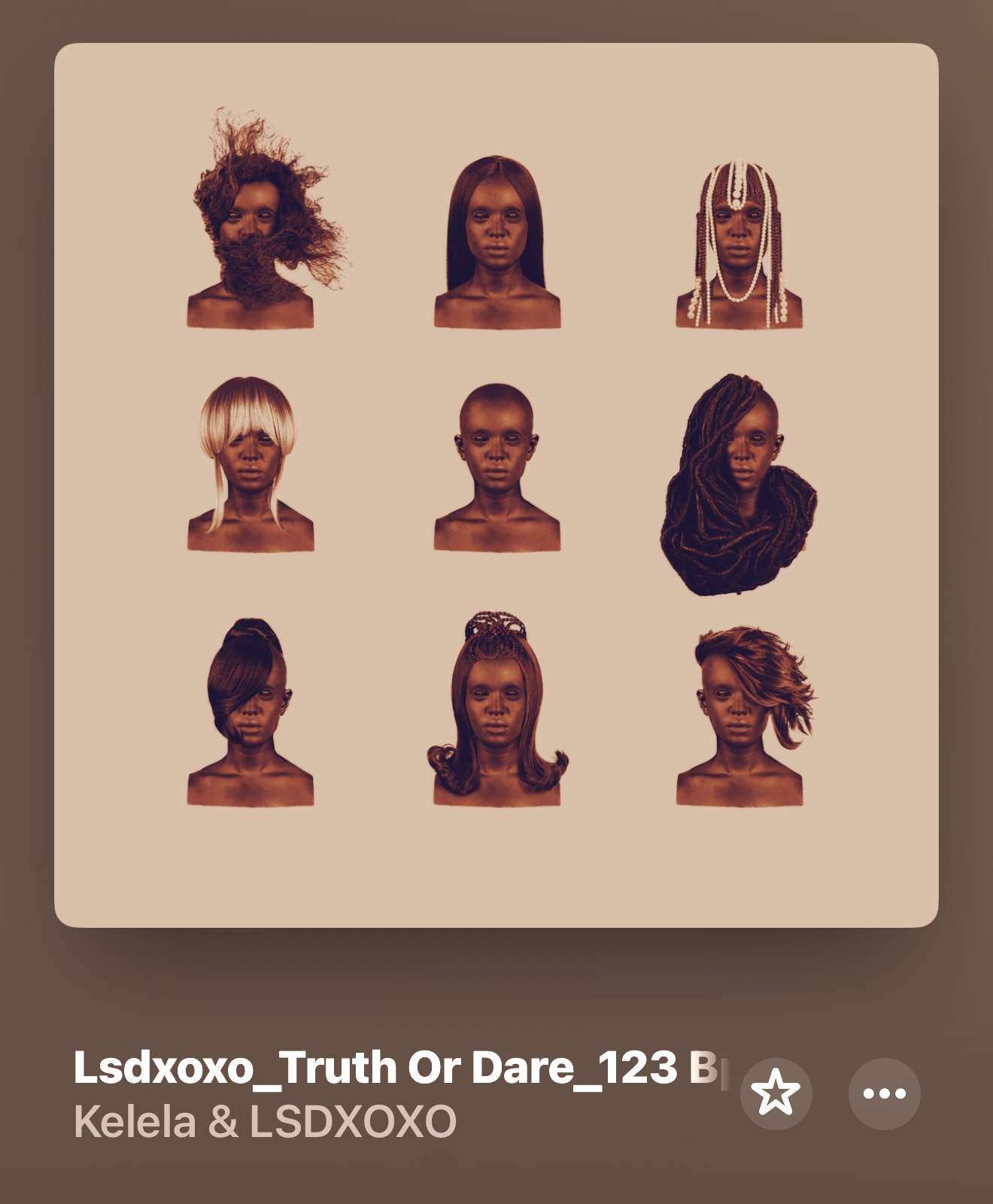Screen dimensions: 993x1204
Task: Favorite this song with the star icon
Action: coord(776,1093)
